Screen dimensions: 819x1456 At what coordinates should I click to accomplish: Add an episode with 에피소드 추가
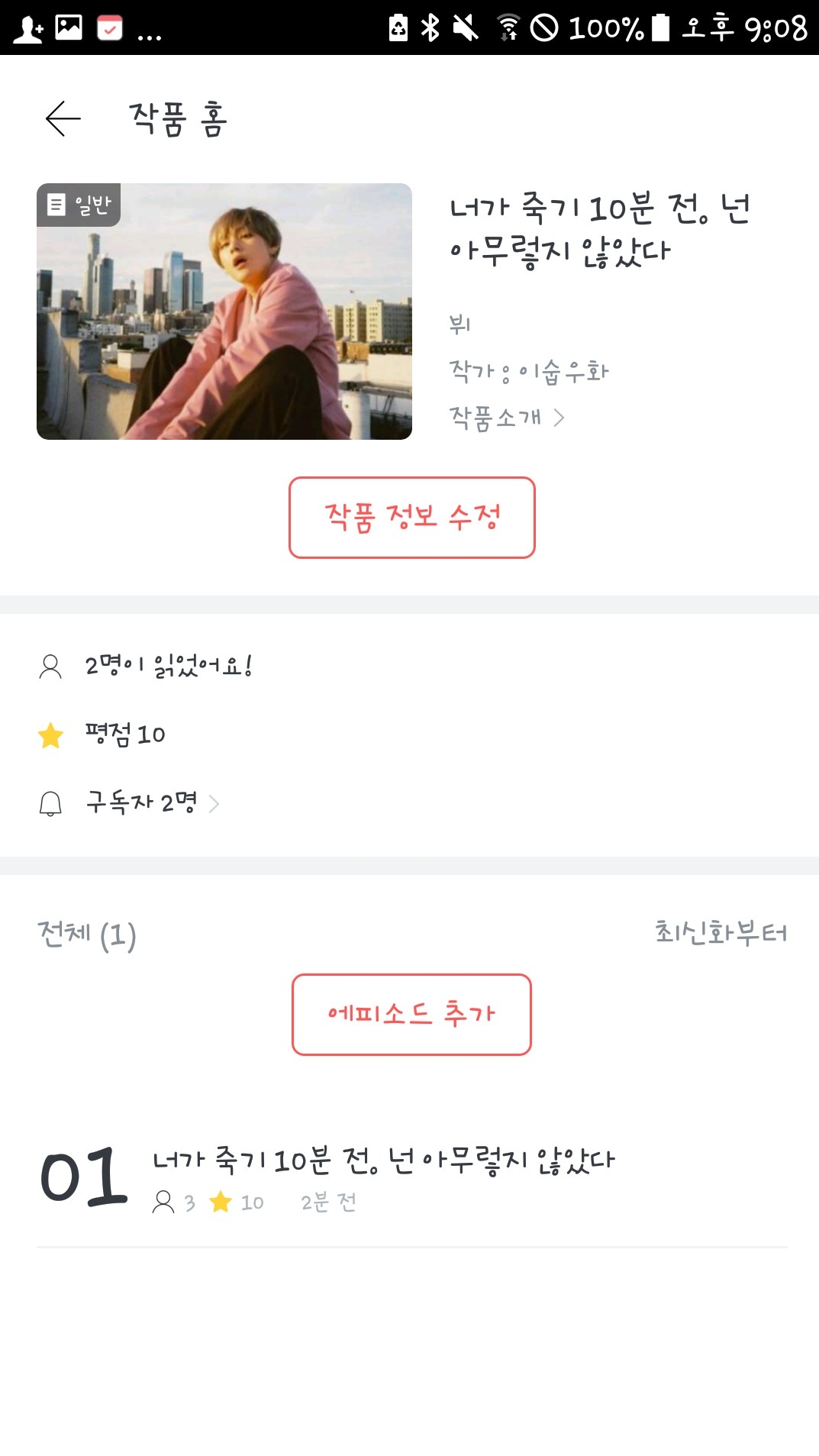click(x=411, y=1015)
